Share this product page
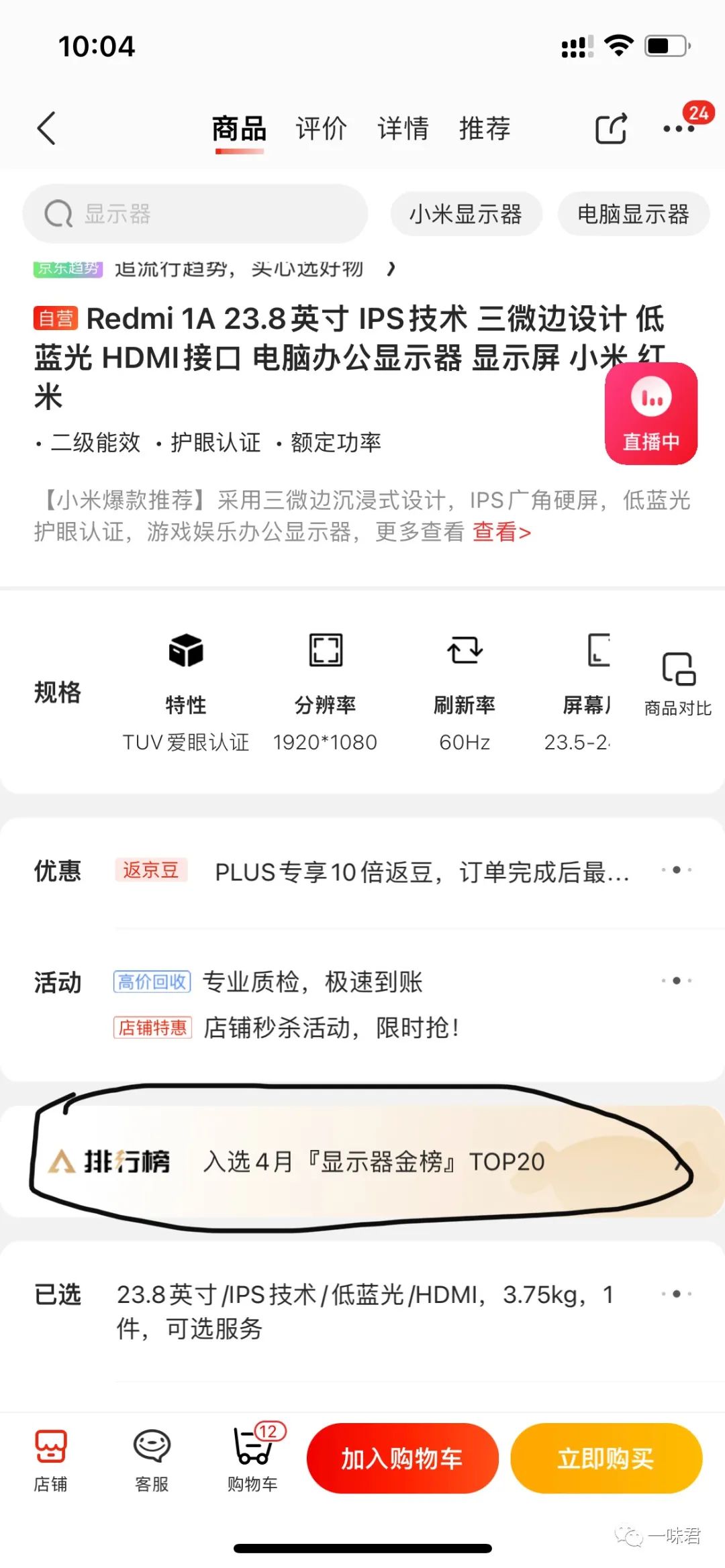725x1568 pixels. (611, 128)
